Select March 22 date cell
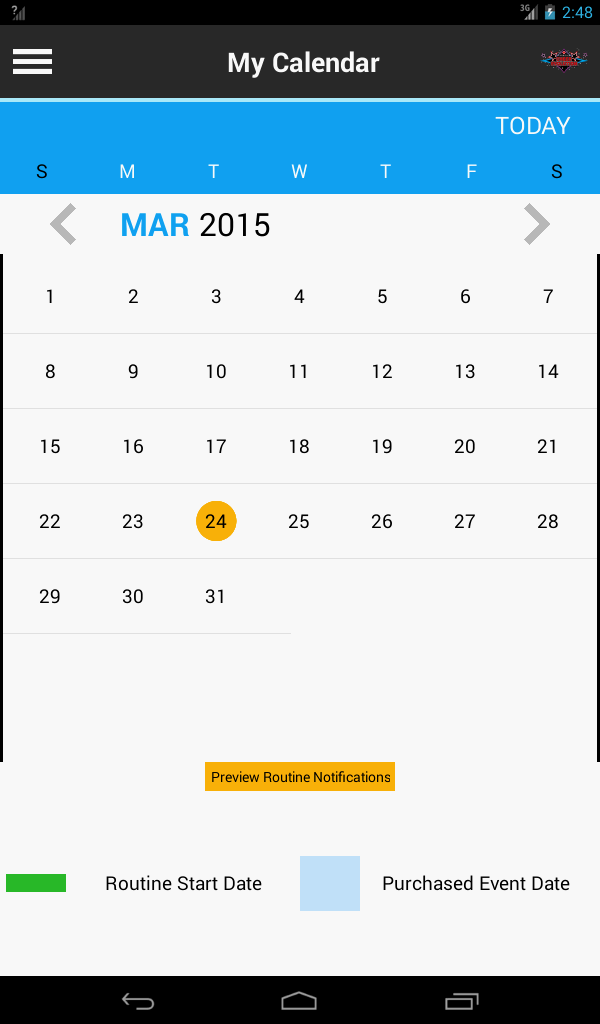The width and height of the screenshot is (600, 1024). pyautogui.click(x=50, y=521)
